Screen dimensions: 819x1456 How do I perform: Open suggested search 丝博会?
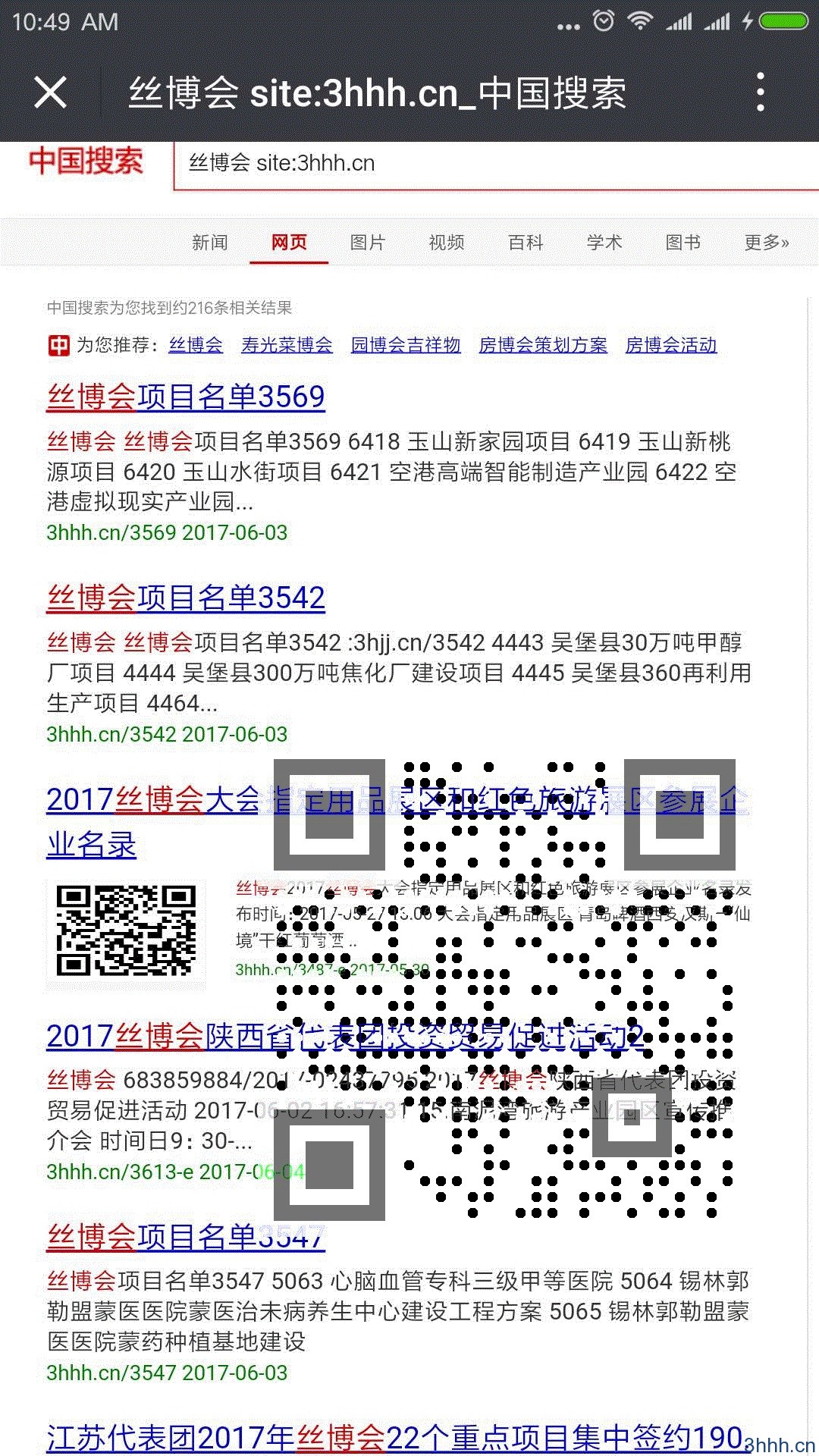[x=196, y=346]
